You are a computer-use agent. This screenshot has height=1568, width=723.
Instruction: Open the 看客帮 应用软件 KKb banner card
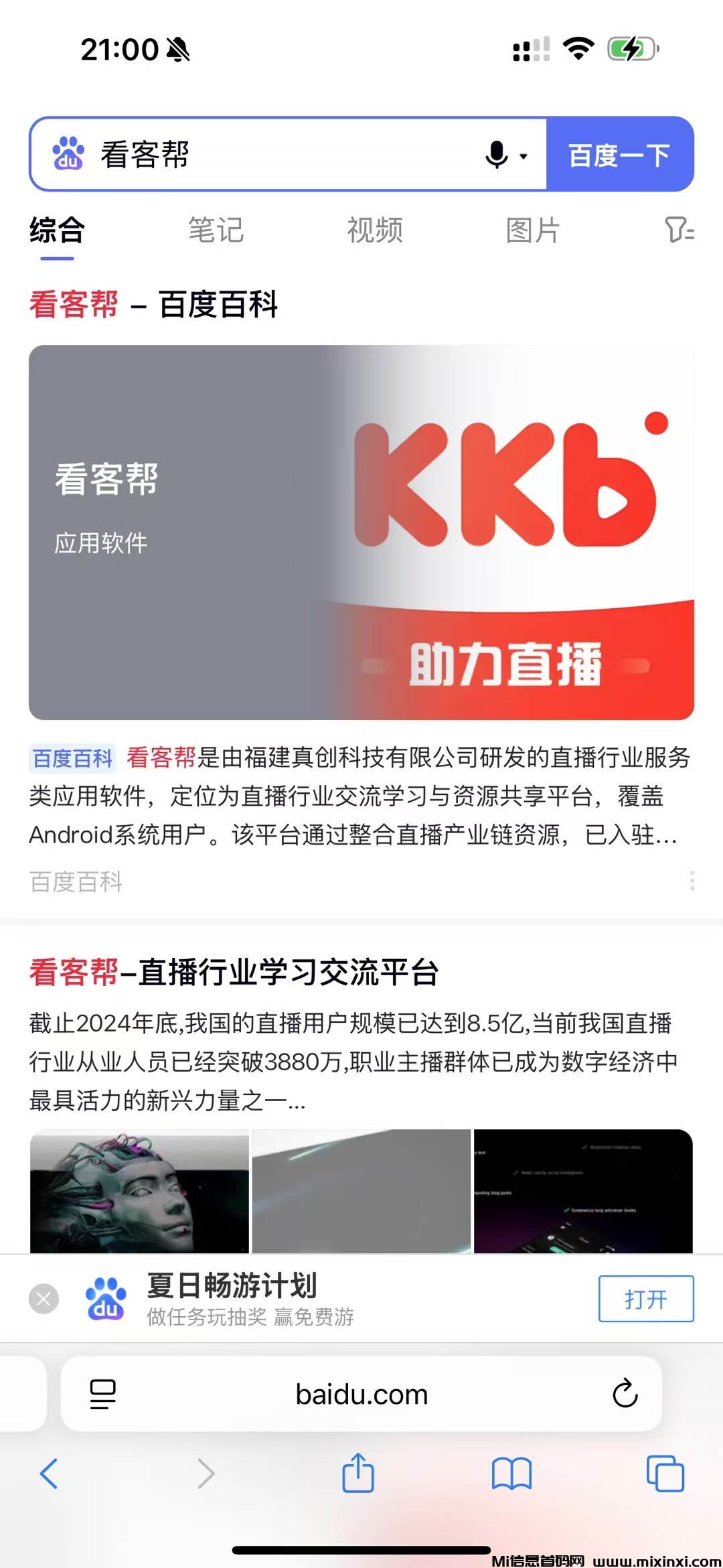point(361,532)
